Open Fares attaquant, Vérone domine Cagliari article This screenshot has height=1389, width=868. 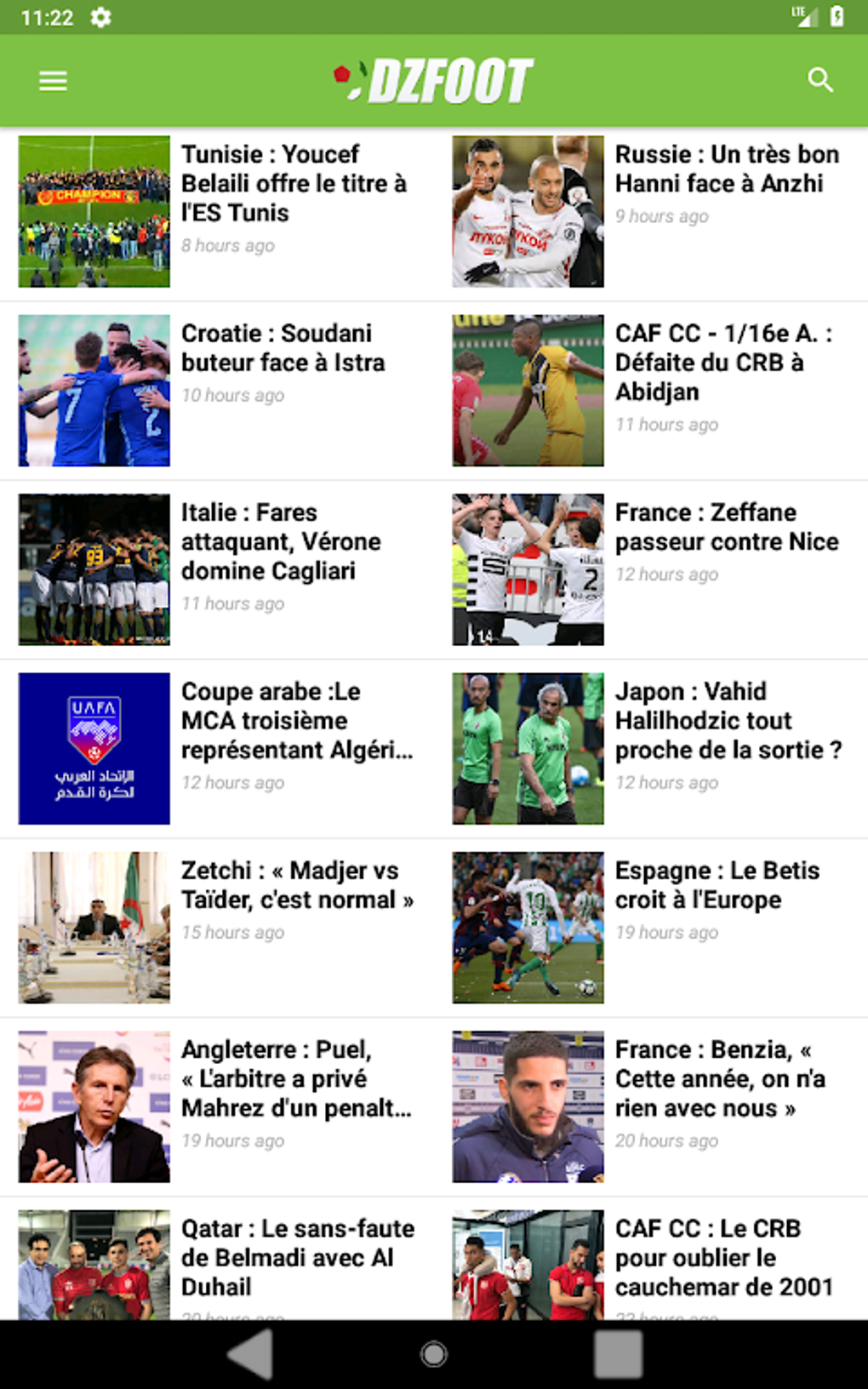tap(281, 542)
